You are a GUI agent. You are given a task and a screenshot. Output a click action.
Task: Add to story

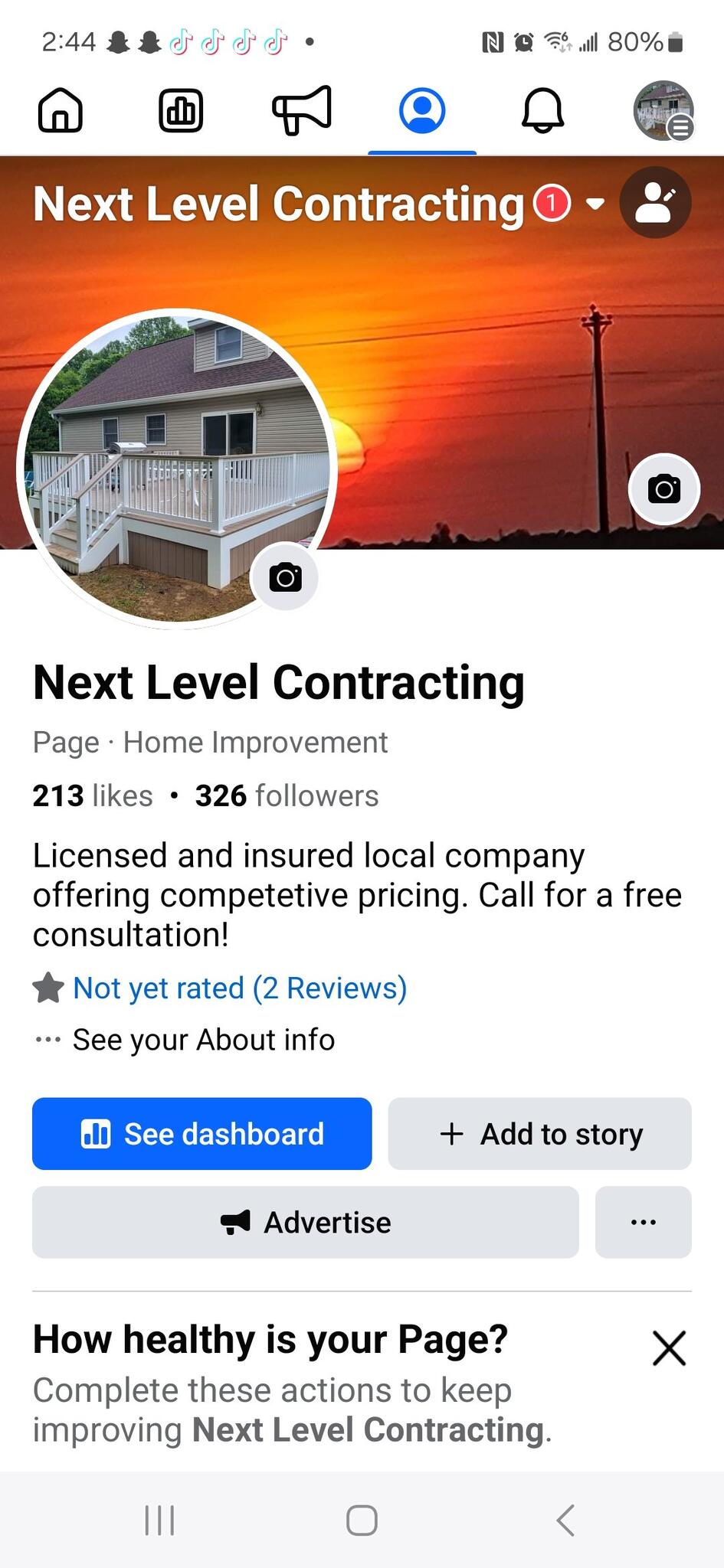point(539,1134)
